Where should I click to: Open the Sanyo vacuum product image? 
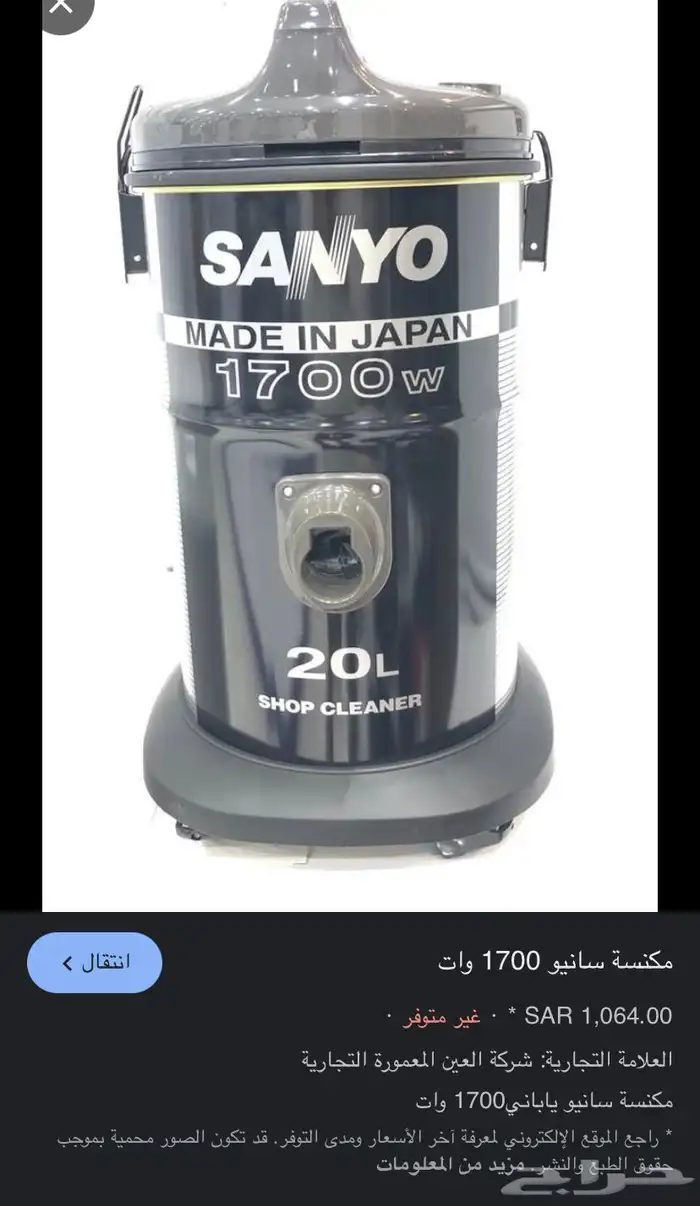point(350,450)
